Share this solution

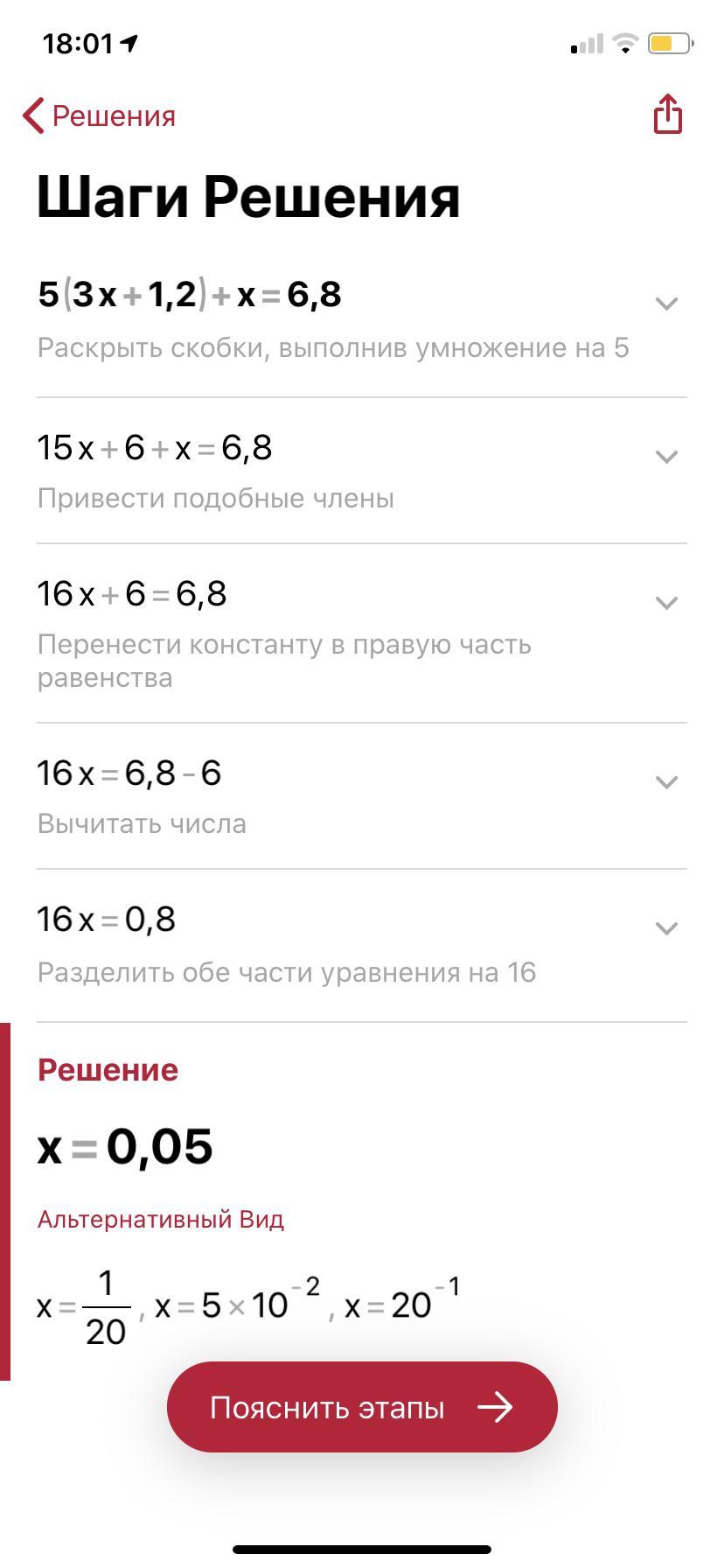[667, 115]
